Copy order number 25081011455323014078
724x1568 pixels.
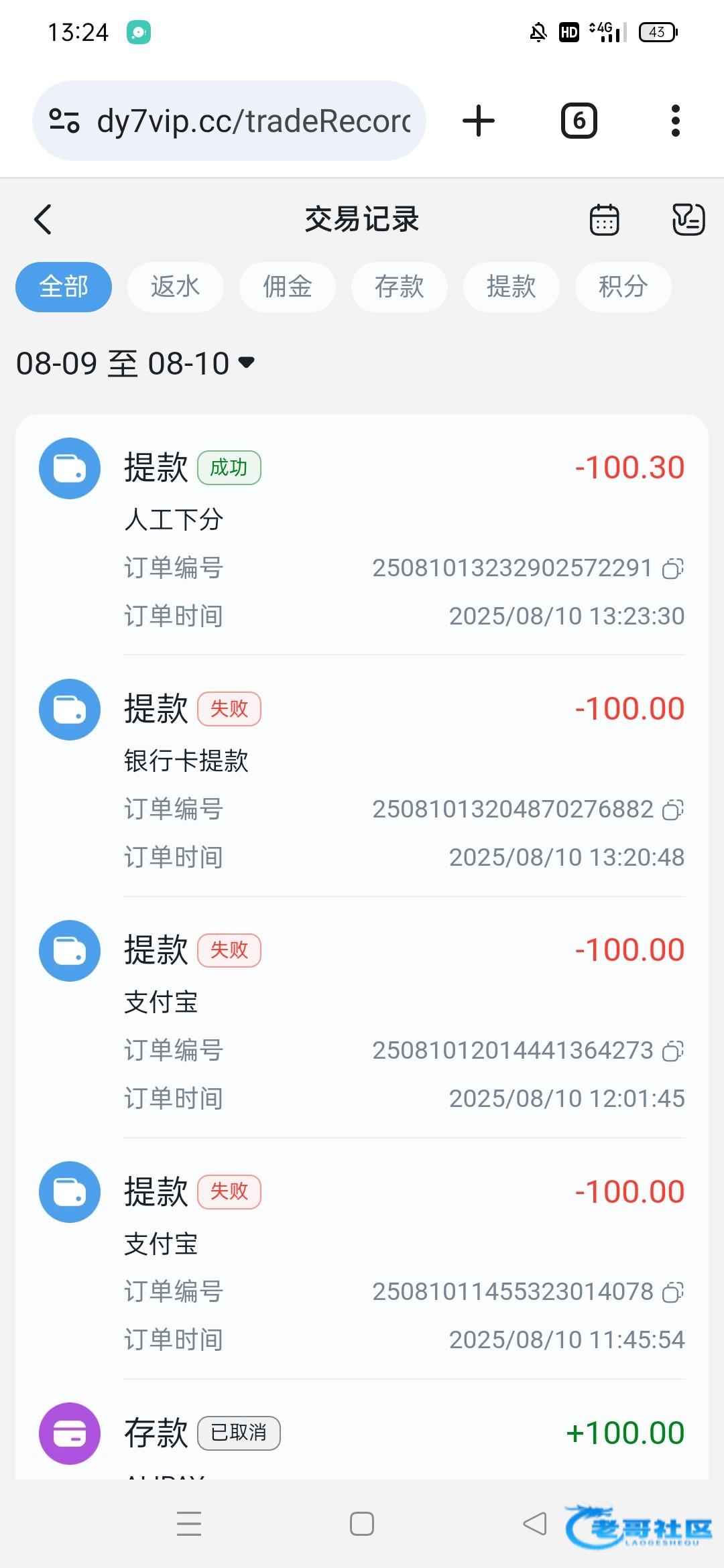673,1292
